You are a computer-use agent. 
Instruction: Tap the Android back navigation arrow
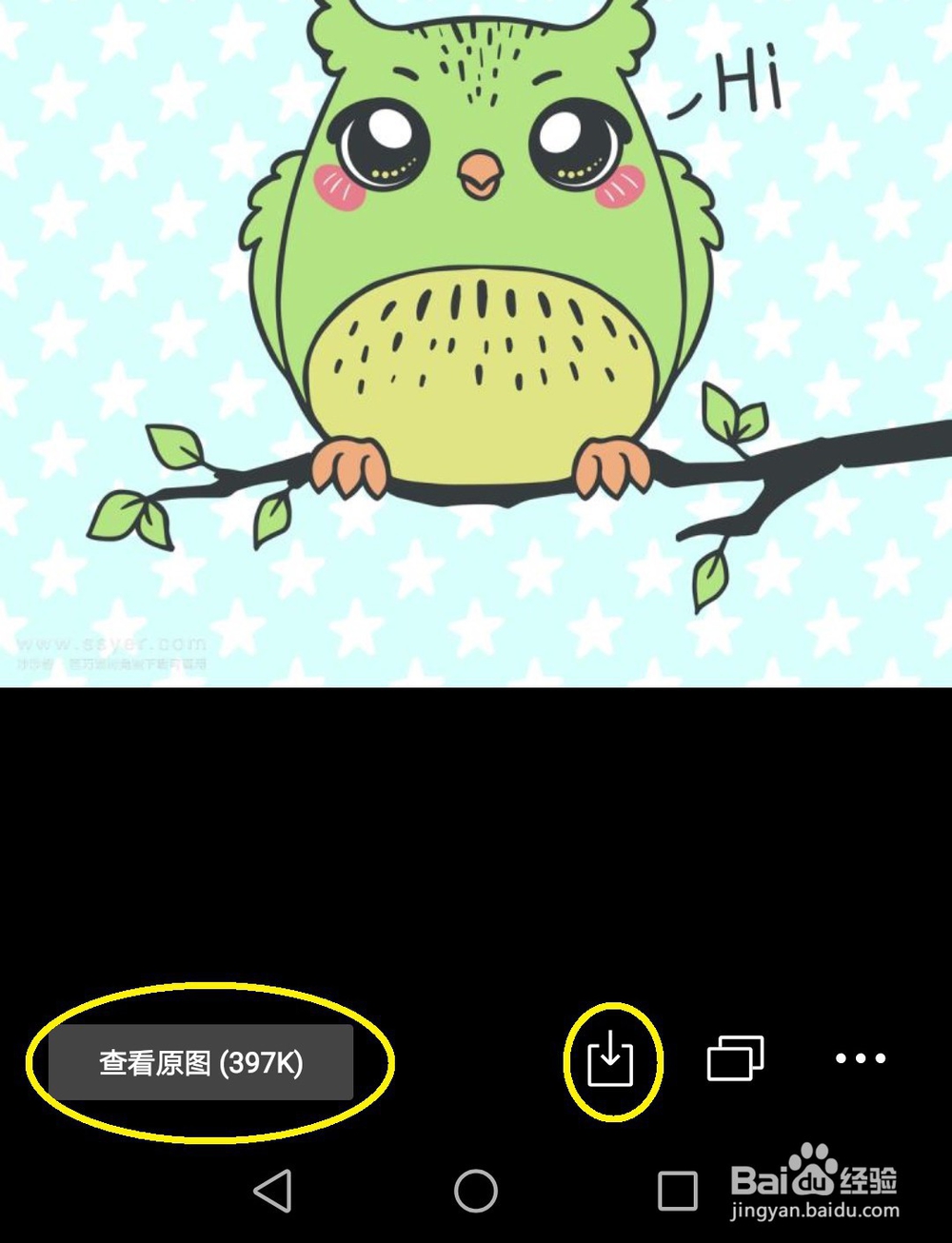click(273, 1189)
